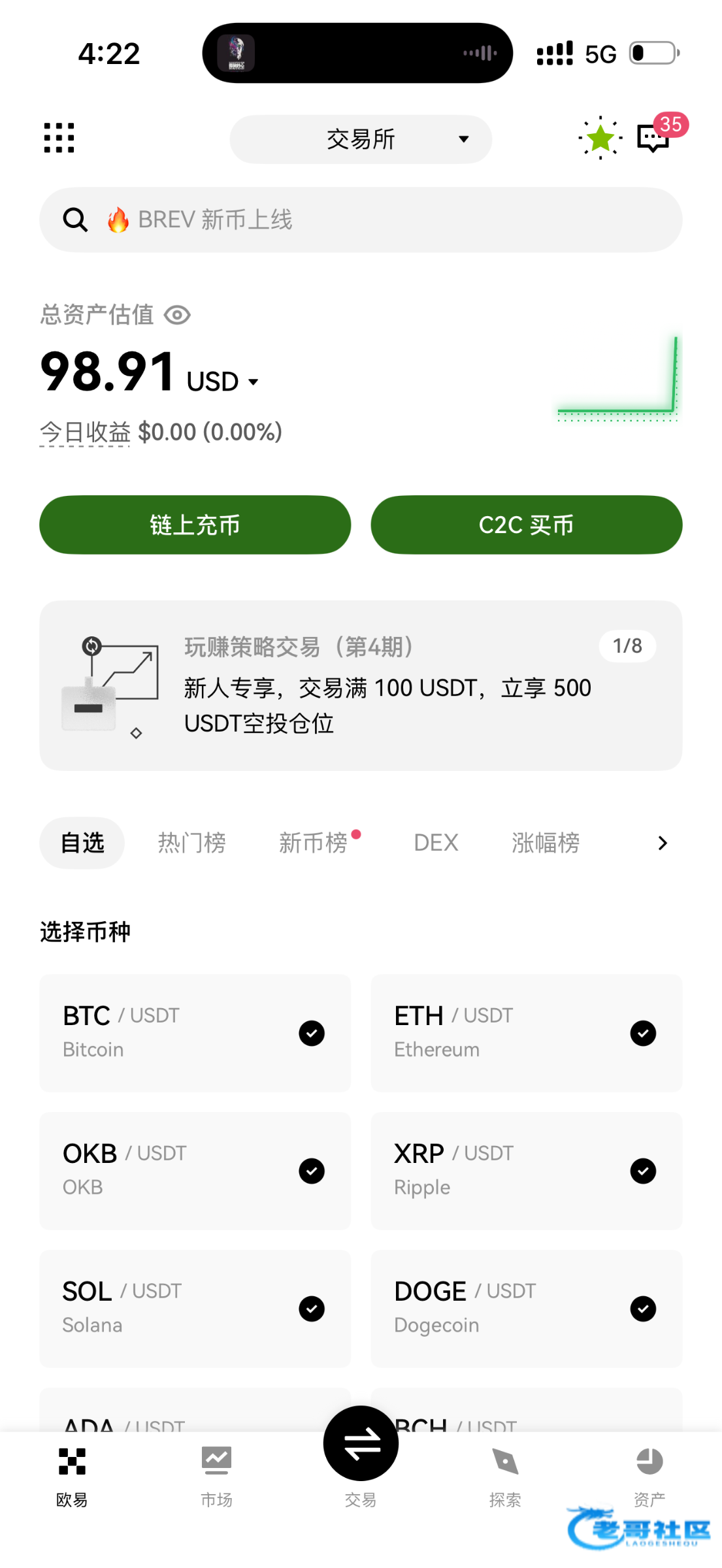This screenshot has height=1568, width=722.
Task: Open the 玩赚策略交易 promo banner
Action: coord(361,685)
